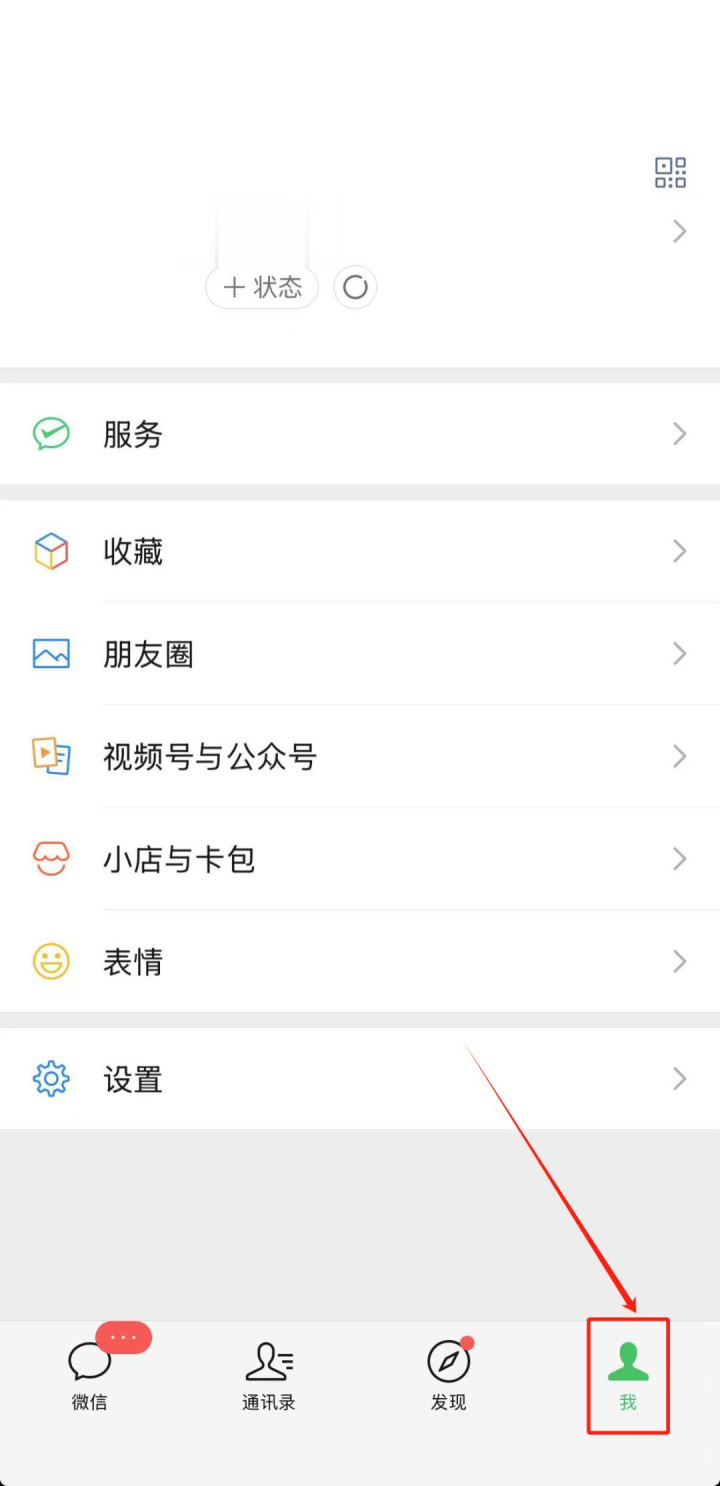Open 小店与卡包 row

click(360, 860)
